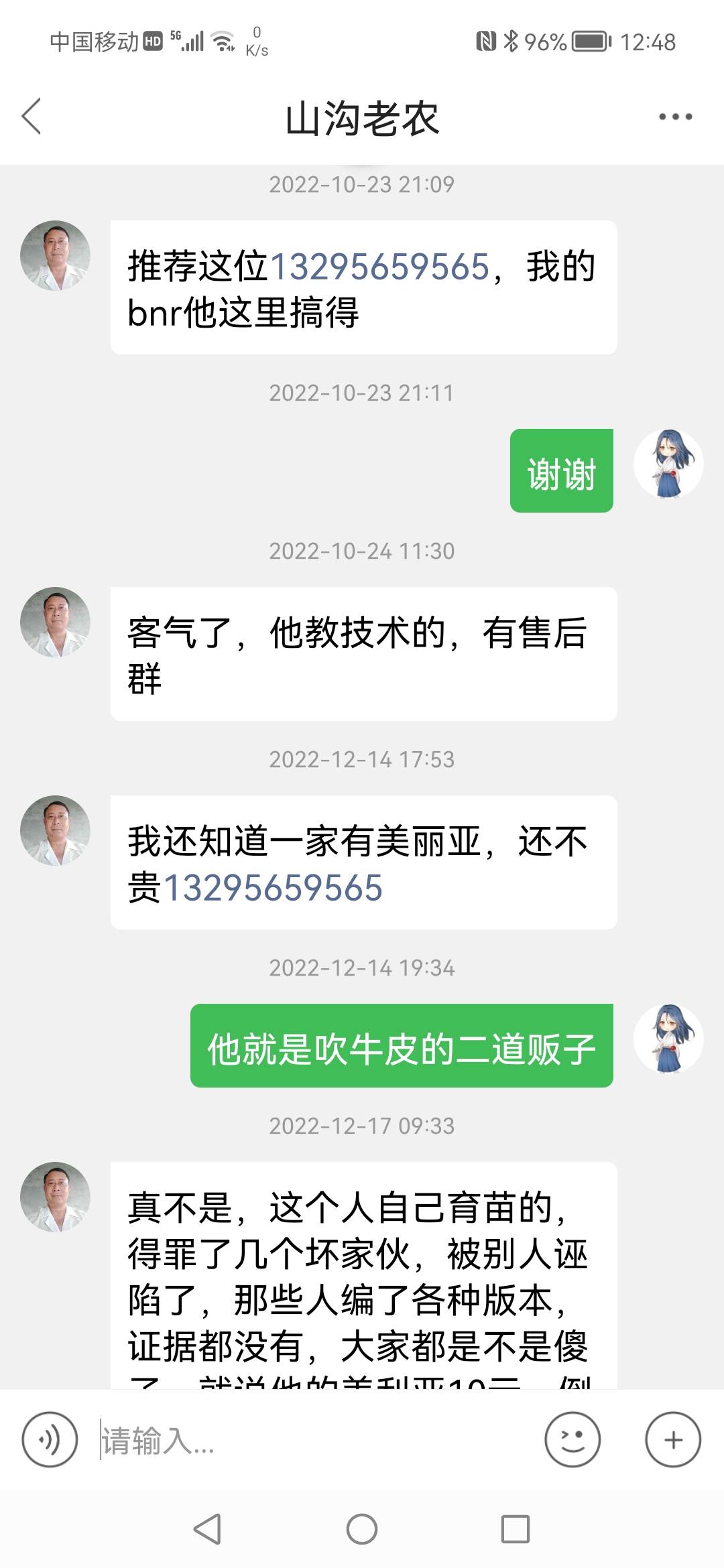The height and width of the screenshot is (1568, 724).
Task: Open the plus attachment menu
Action: click(x=673, y=1439)
